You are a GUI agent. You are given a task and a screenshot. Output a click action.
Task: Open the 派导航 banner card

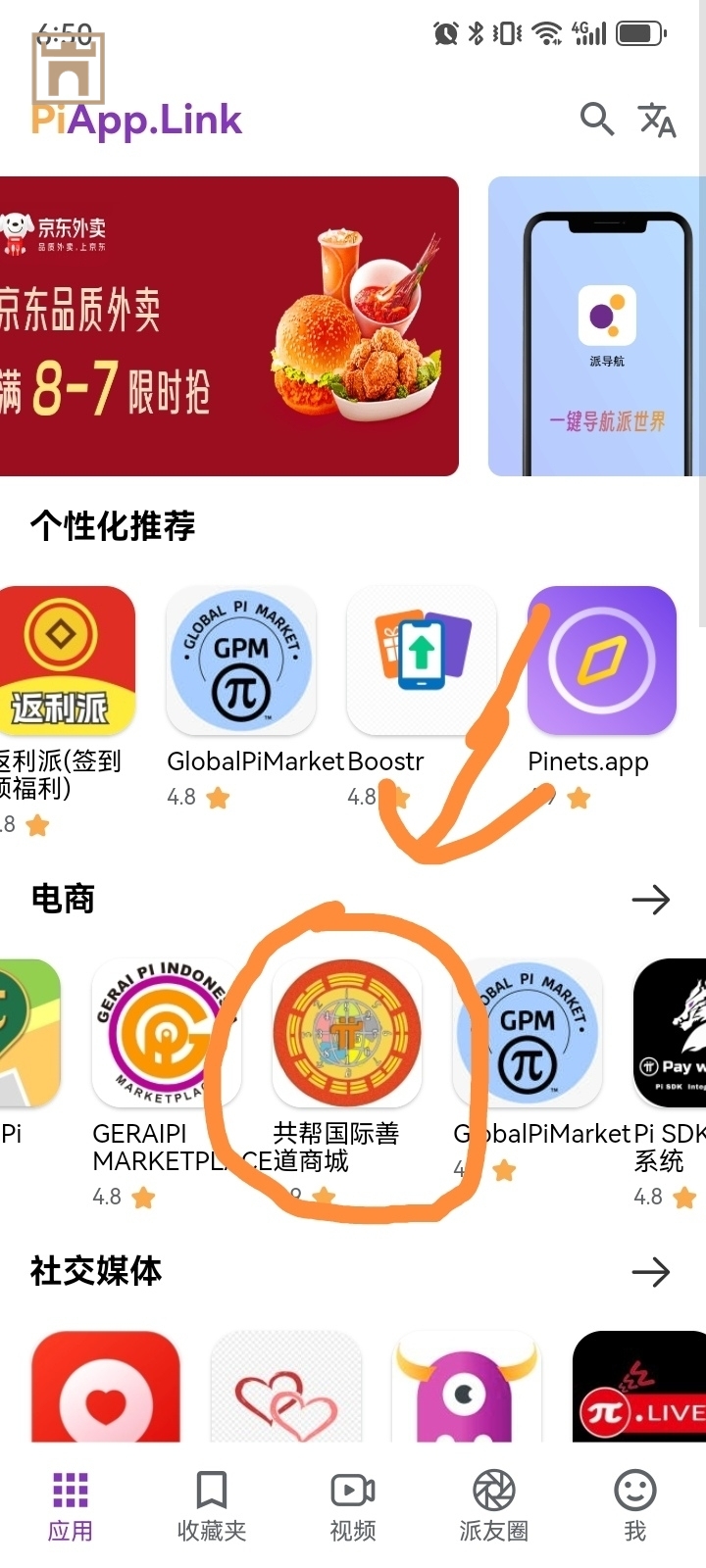tap(598, 326)
